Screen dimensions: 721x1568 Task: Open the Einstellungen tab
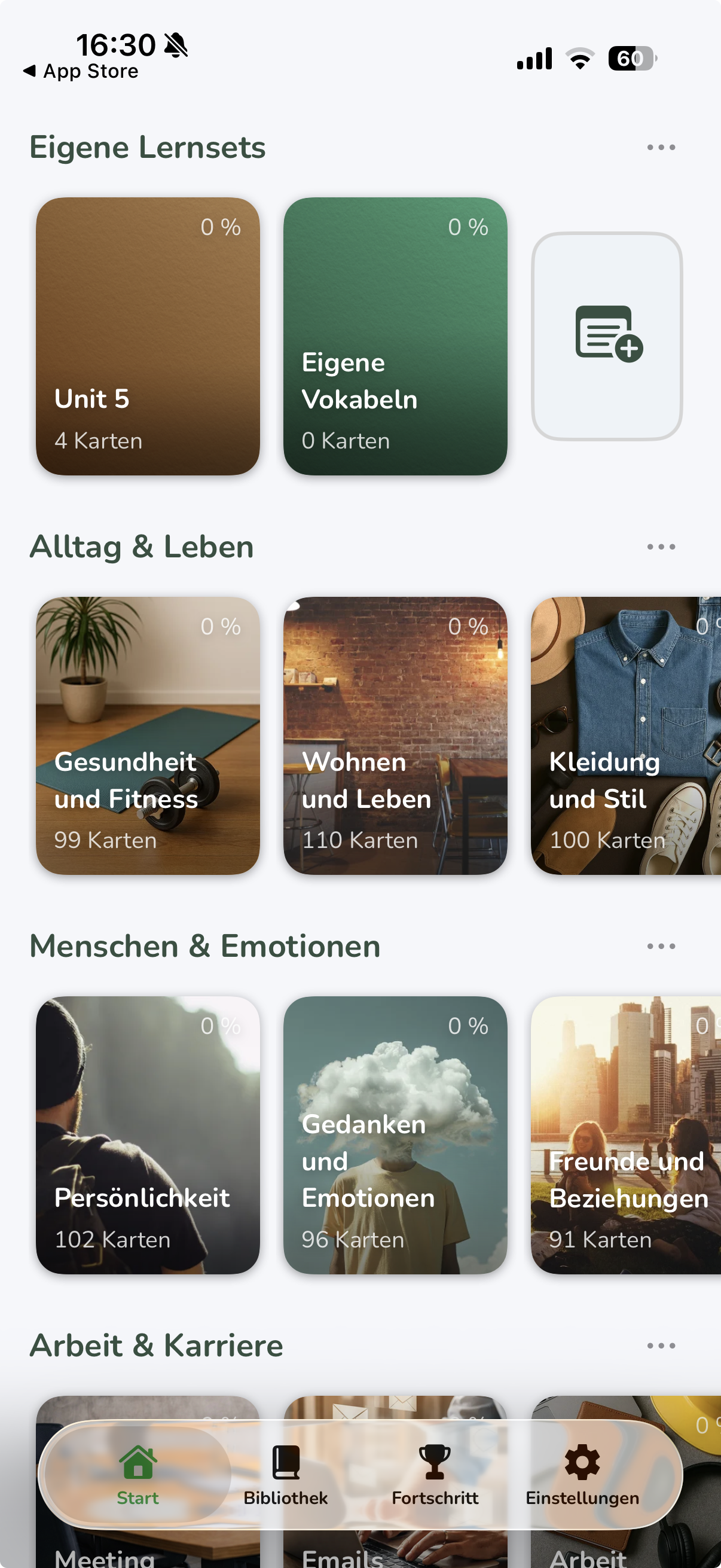click(x=582, y=1476)
